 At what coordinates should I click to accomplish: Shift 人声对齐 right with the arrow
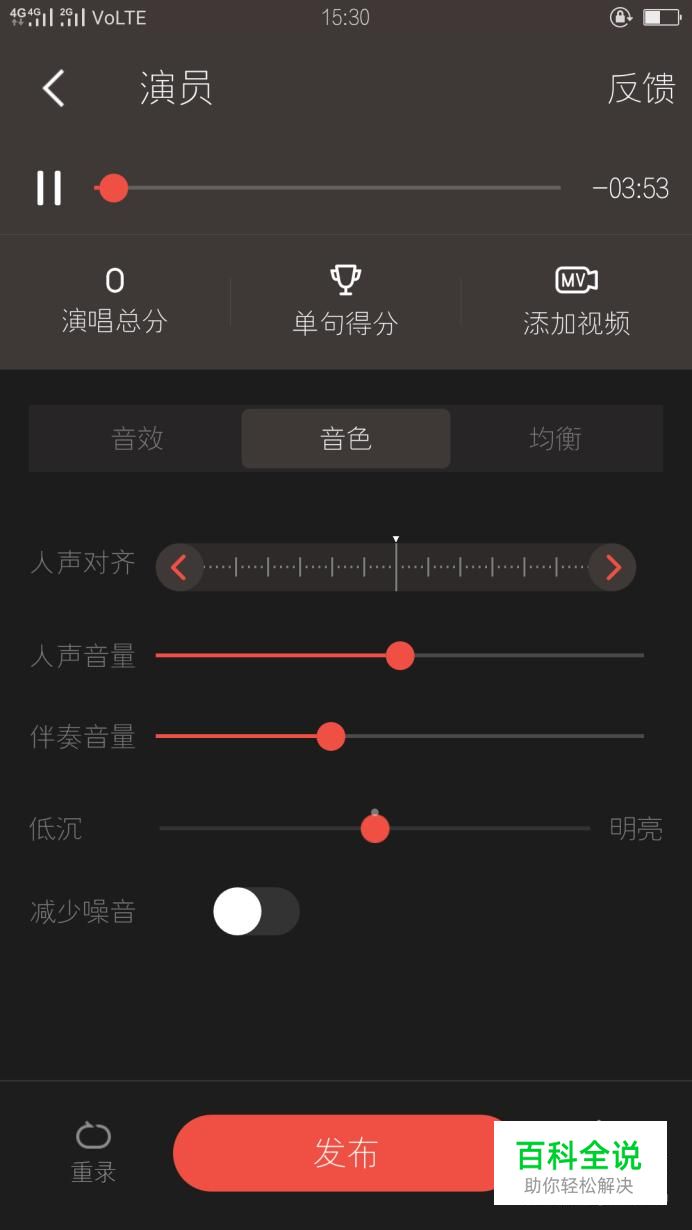[612, 567]
